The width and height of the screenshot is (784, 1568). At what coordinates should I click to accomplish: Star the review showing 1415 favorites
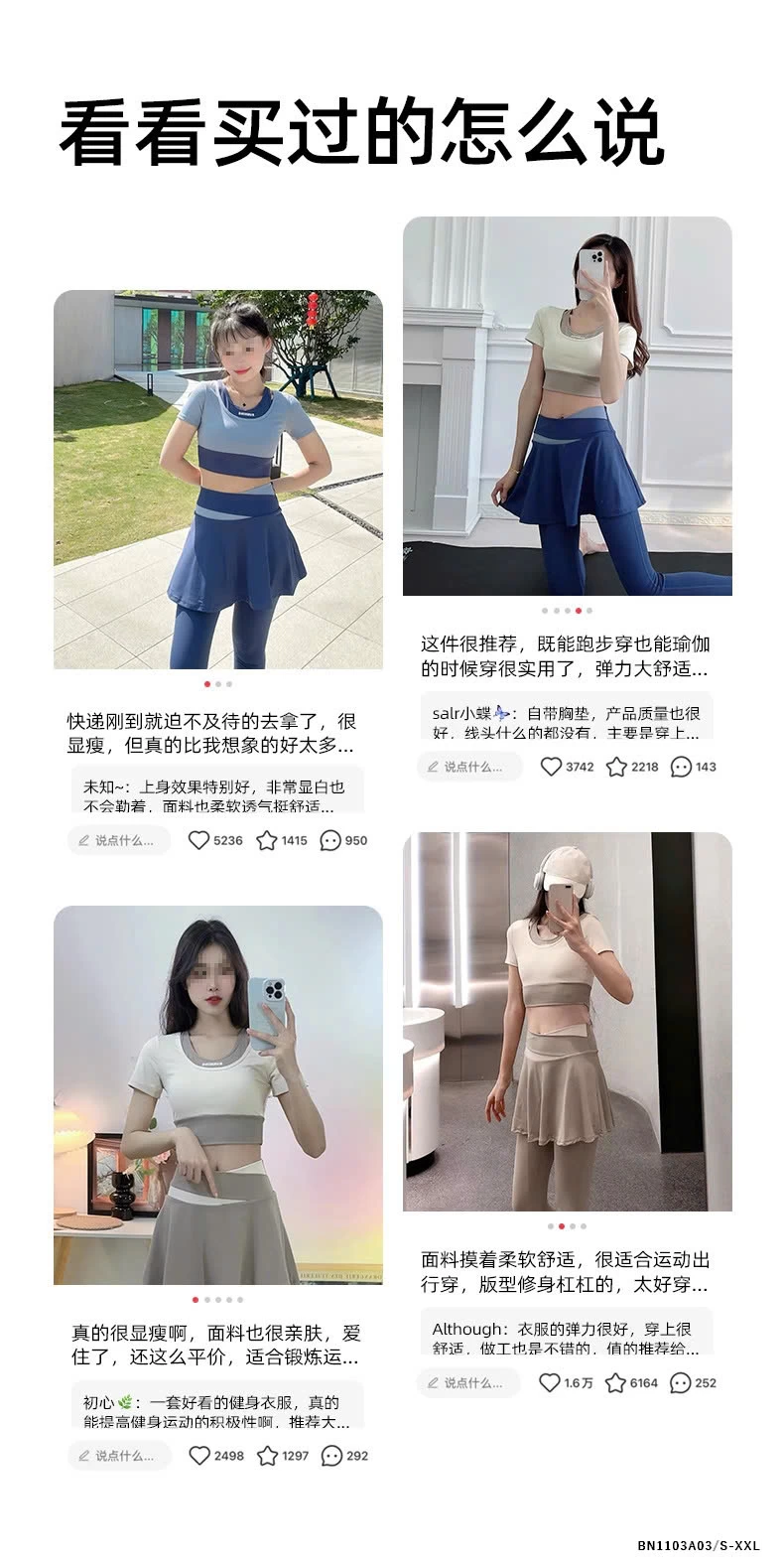266,840
